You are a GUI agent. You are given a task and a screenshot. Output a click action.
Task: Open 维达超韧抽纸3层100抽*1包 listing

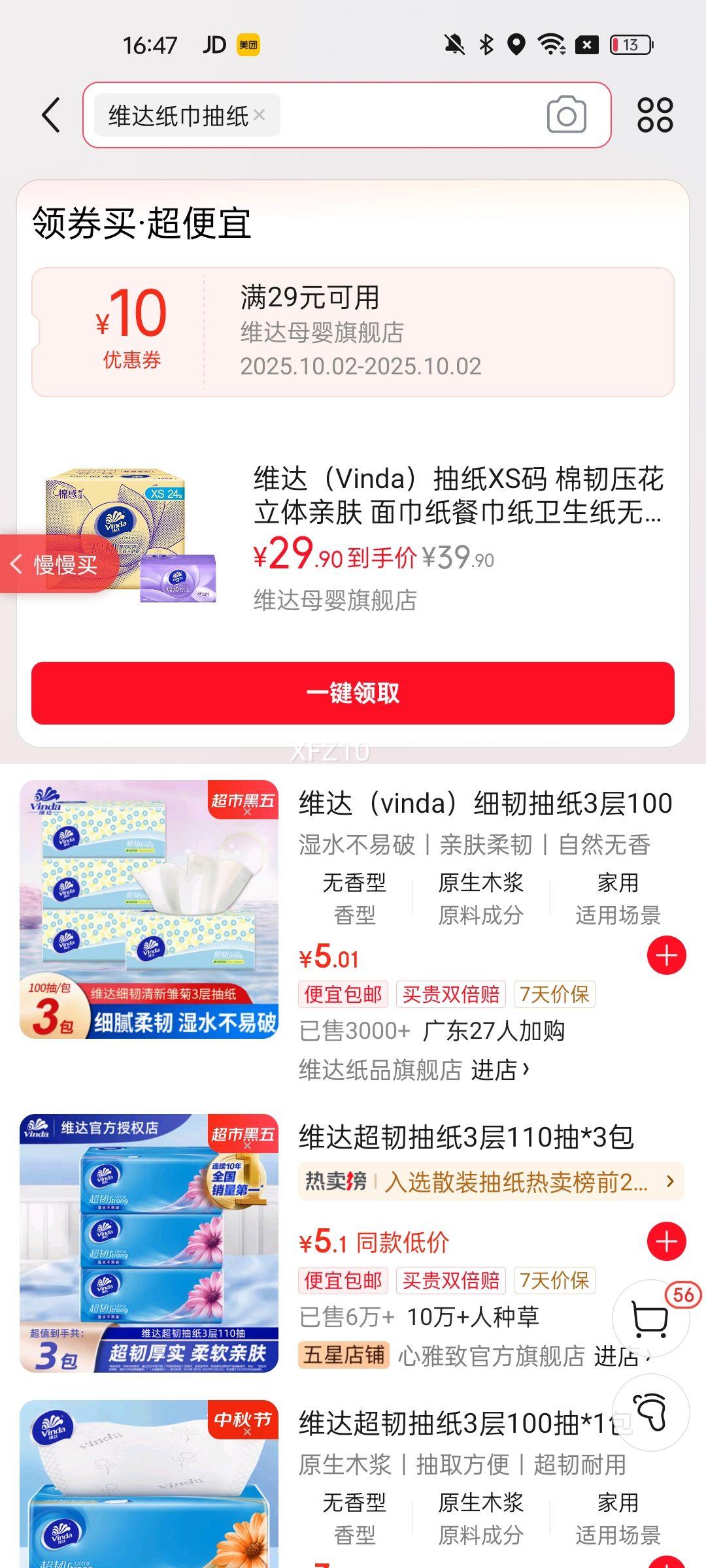[451, 1424]
